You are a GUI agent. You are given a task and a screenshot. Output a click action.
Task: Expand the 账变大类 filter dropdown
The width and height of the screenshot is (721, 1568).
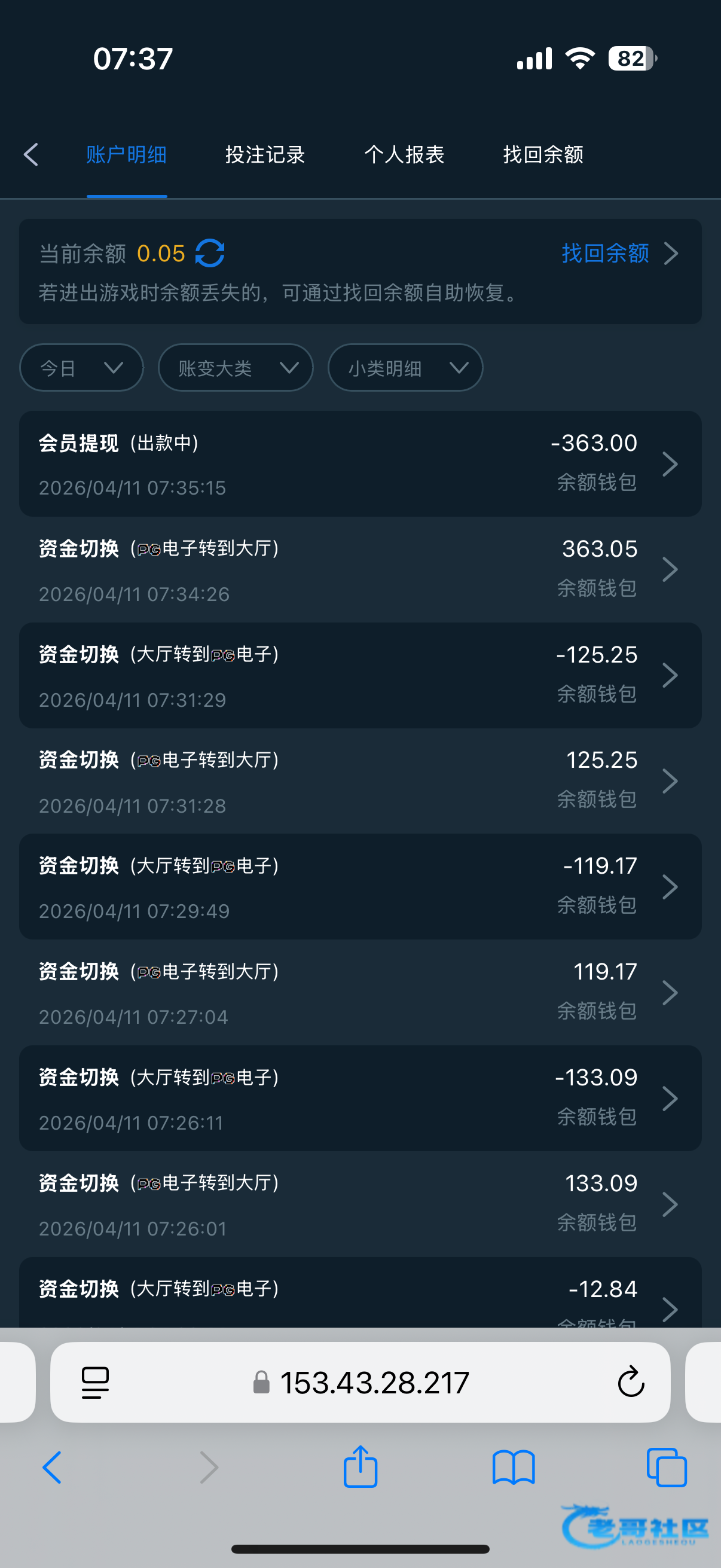[x=236, y=368]
